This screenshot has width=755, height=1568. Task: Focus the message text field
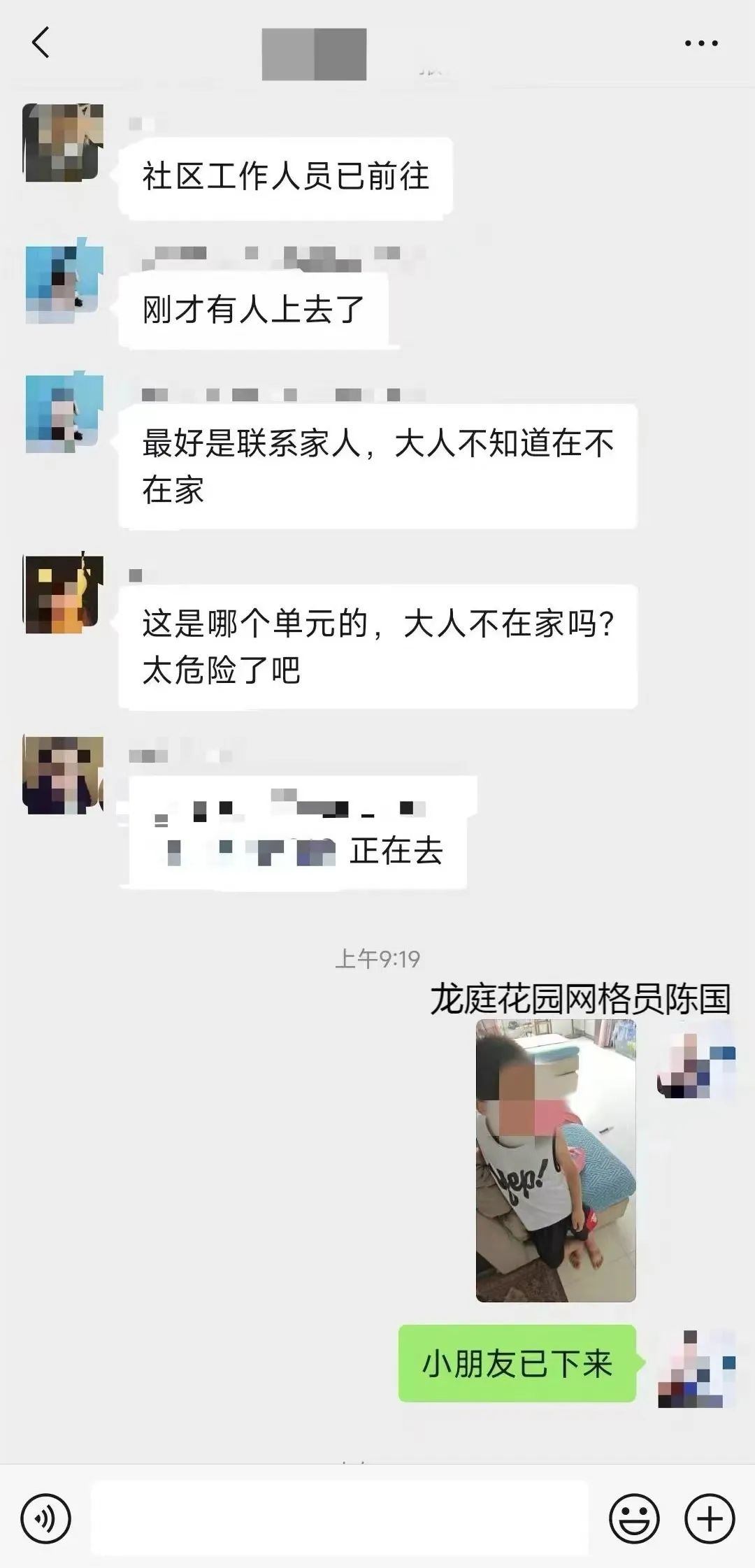pos(339,1518)
